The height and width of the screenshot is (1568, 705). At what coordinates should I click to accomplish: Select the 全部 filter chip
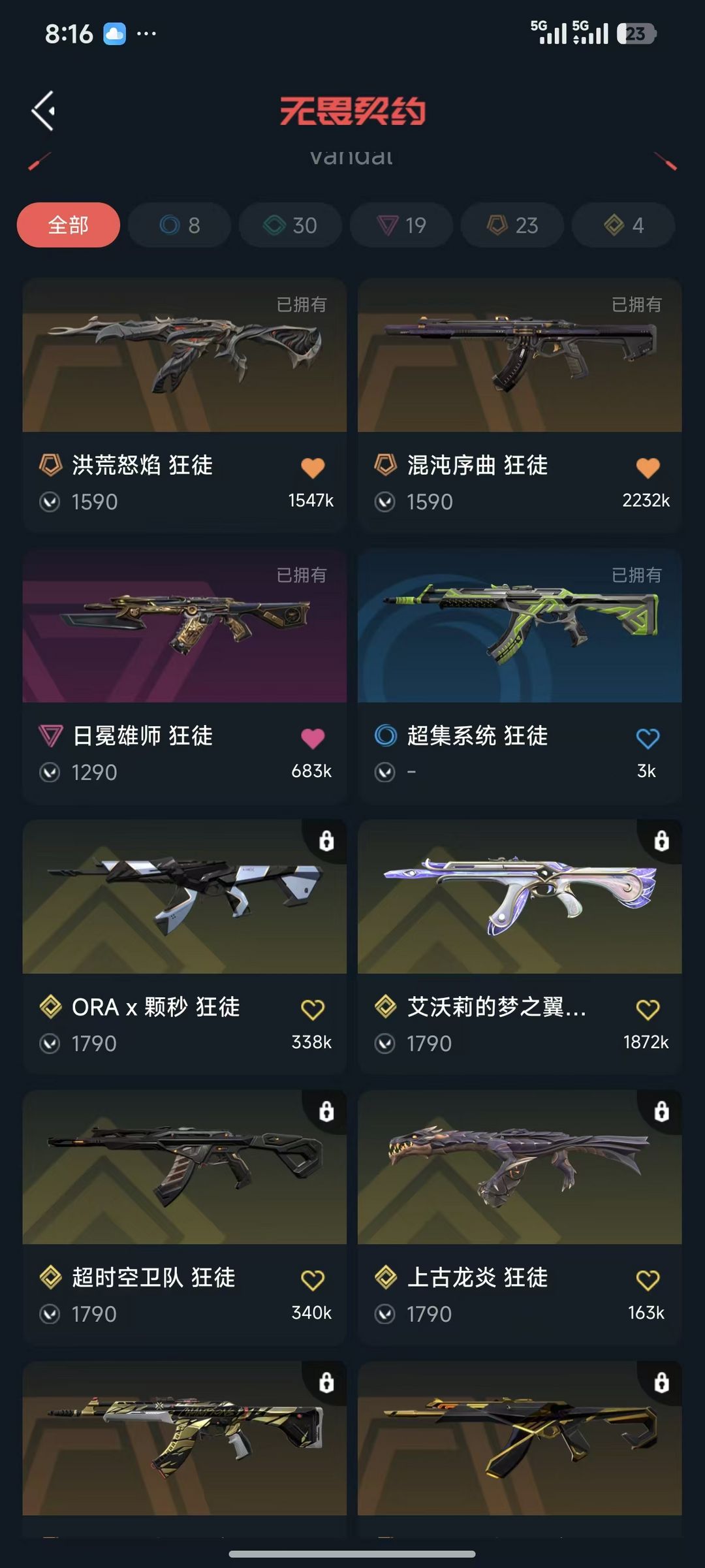(69, 225)
